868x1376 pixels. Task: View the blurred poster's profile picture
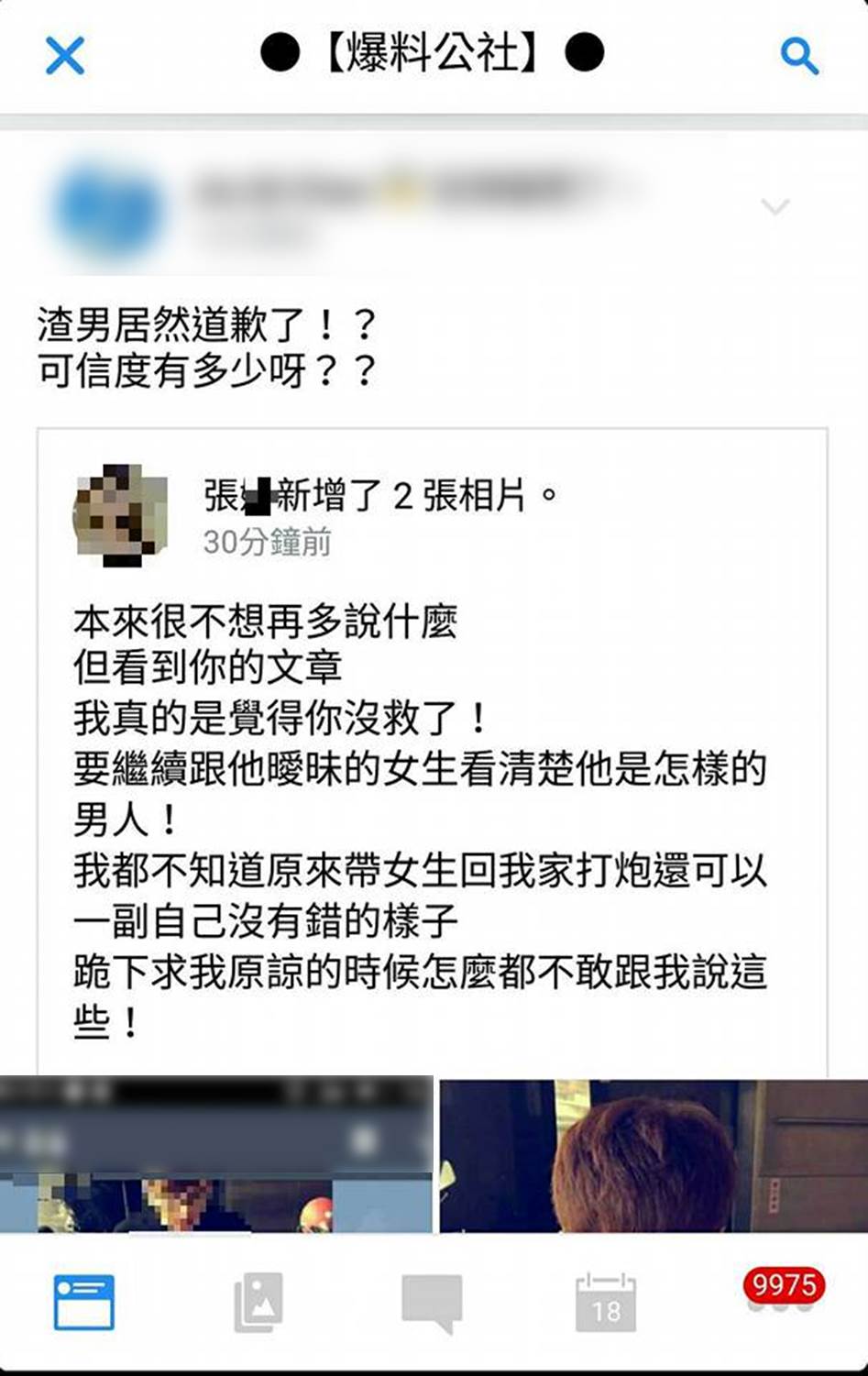(x=110, y=212)
